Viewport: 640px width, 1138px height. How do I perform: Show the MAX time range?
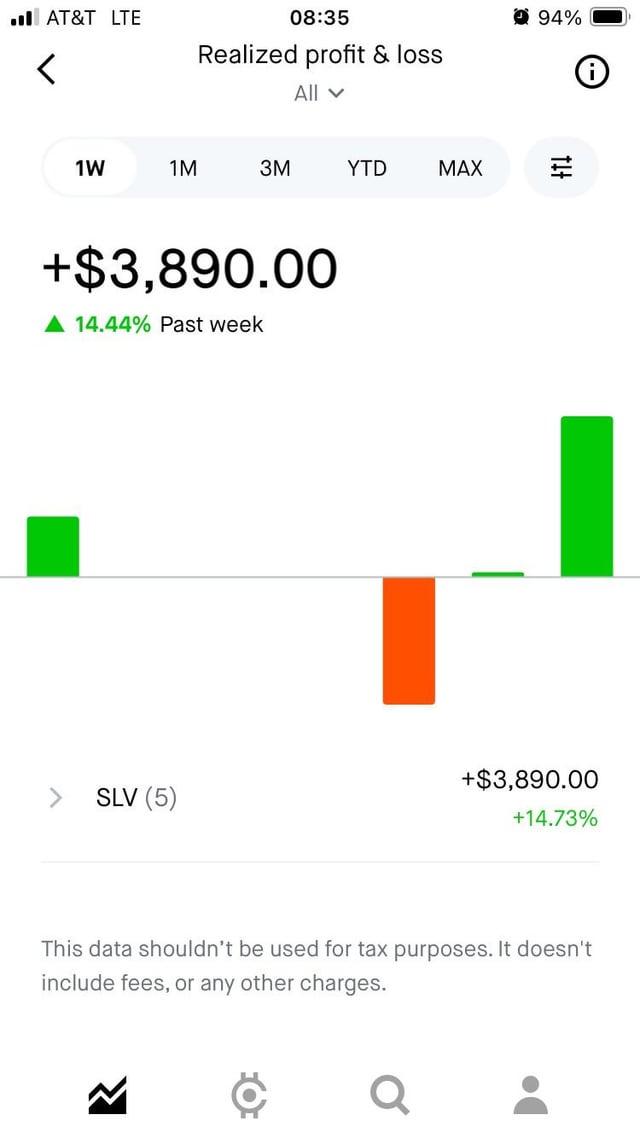tap(460, 168)
